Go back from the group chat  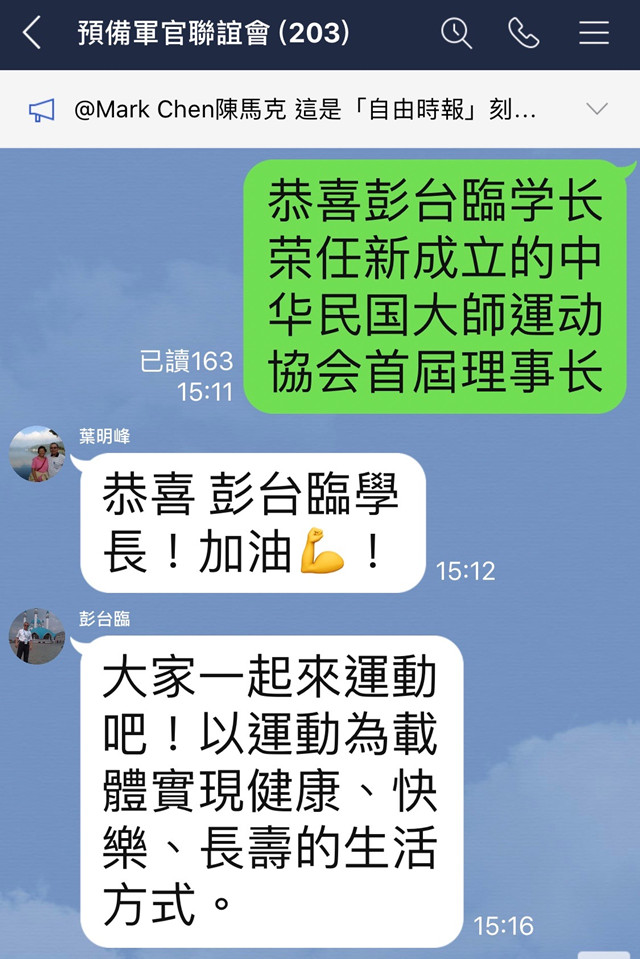point(32,34)
